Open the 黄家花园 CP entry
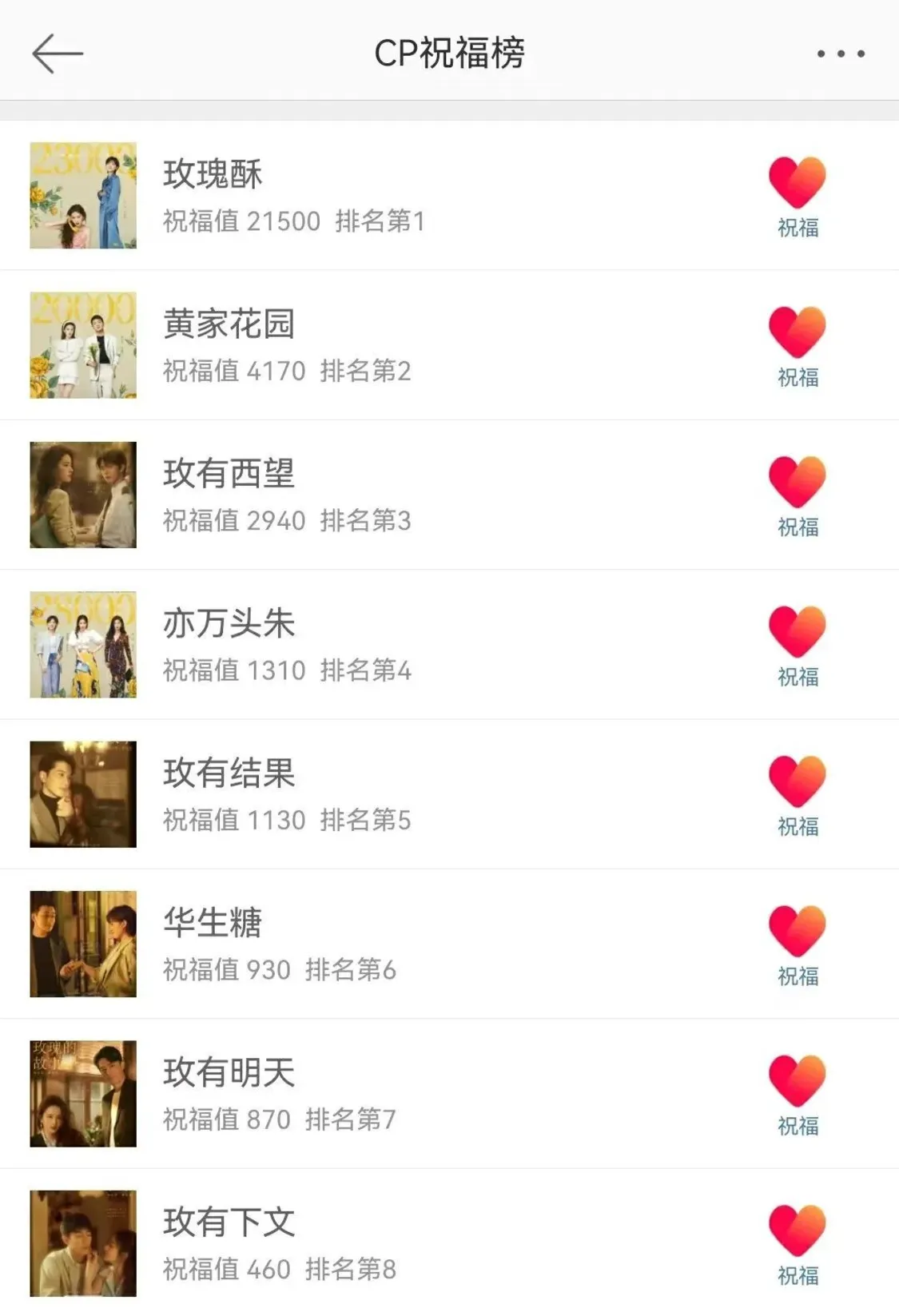Image resolution: width=899 pixels, height=1316 pixels. click(229, 324)
